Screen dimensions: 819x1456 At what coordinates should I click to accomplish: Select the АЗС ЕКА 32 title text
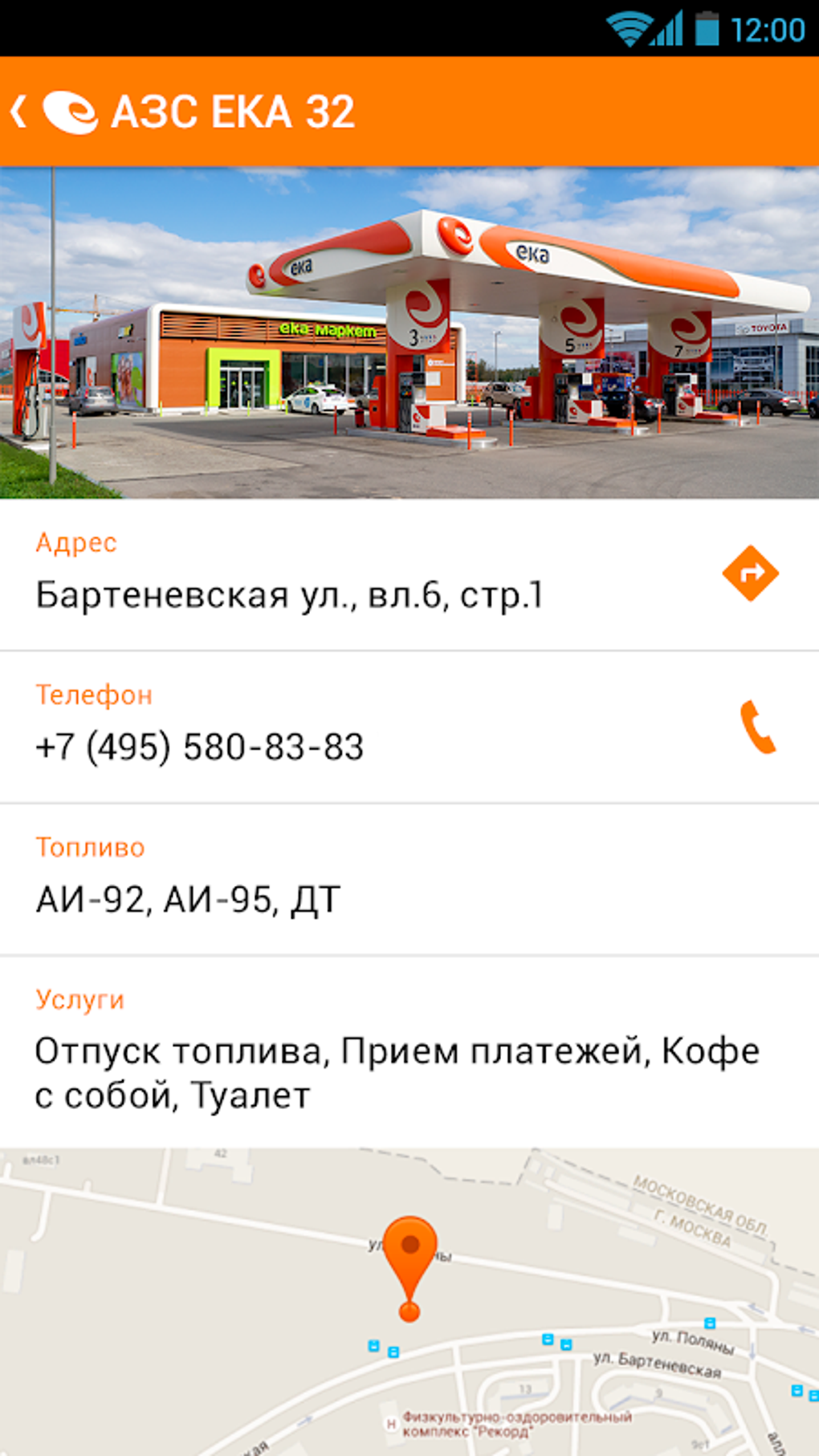(x=233, y=110)
